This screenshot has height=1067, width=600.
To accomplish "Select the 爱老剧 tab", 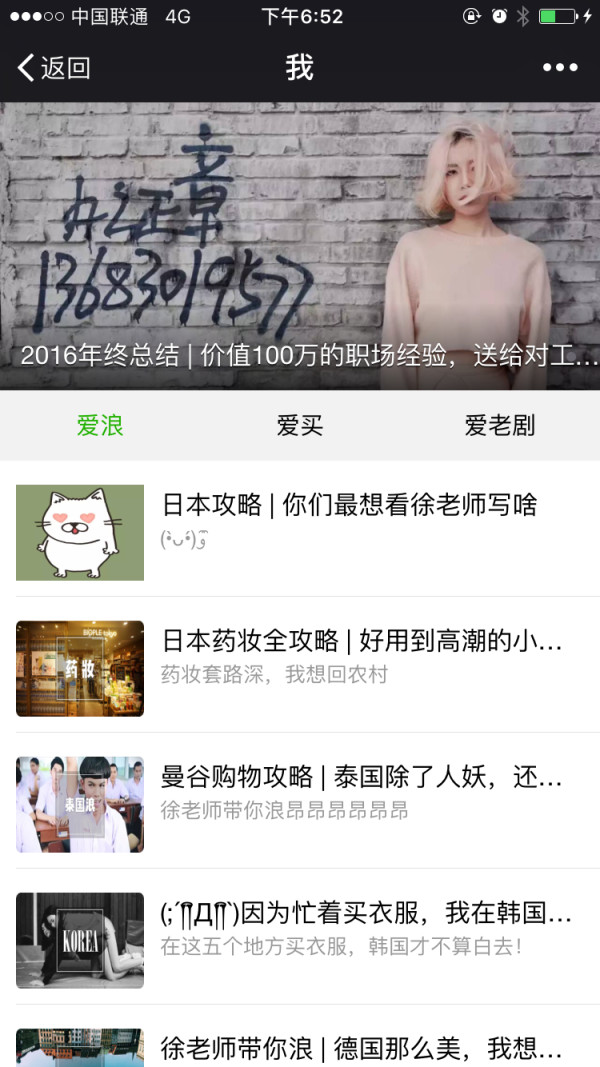I will pyautogui.click(x=500, y=425).
